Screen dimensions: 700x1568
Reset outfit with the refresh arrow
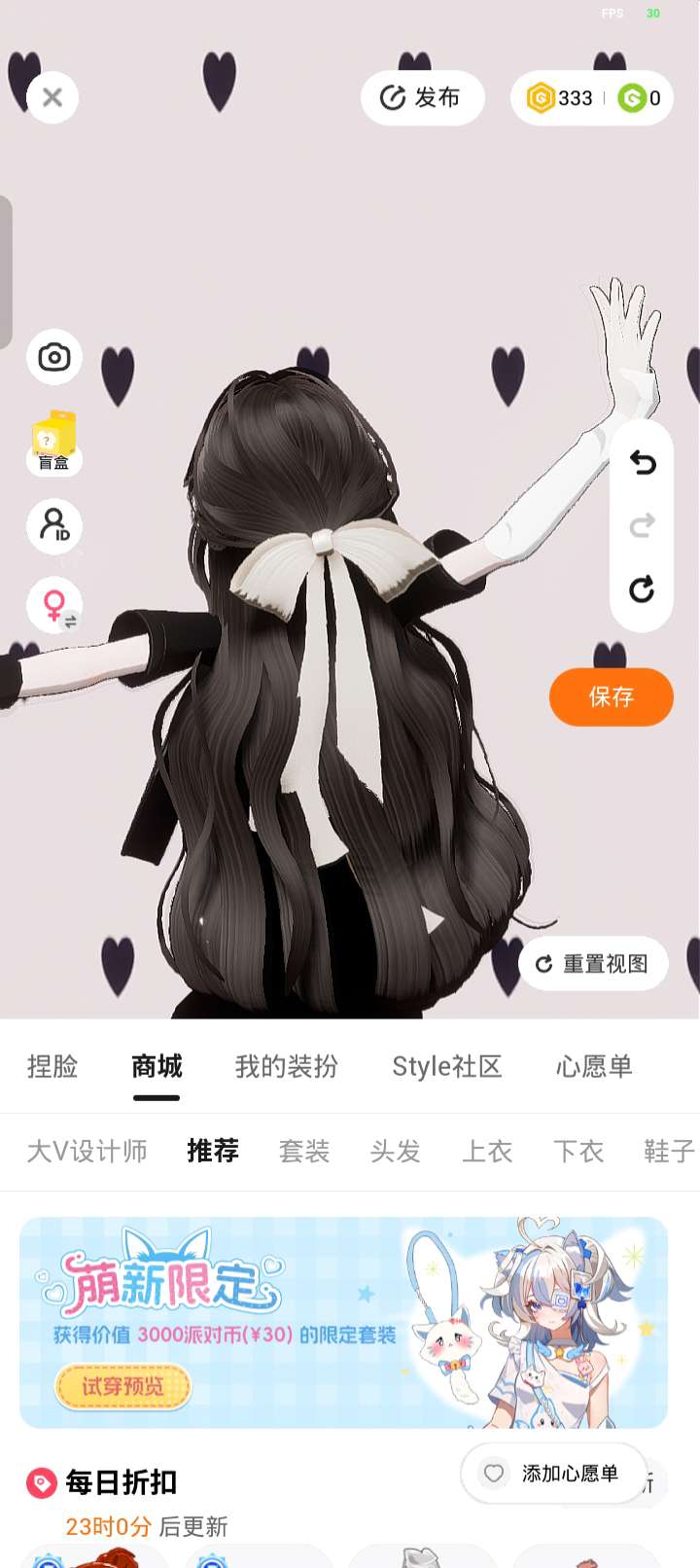coord(642,588)
